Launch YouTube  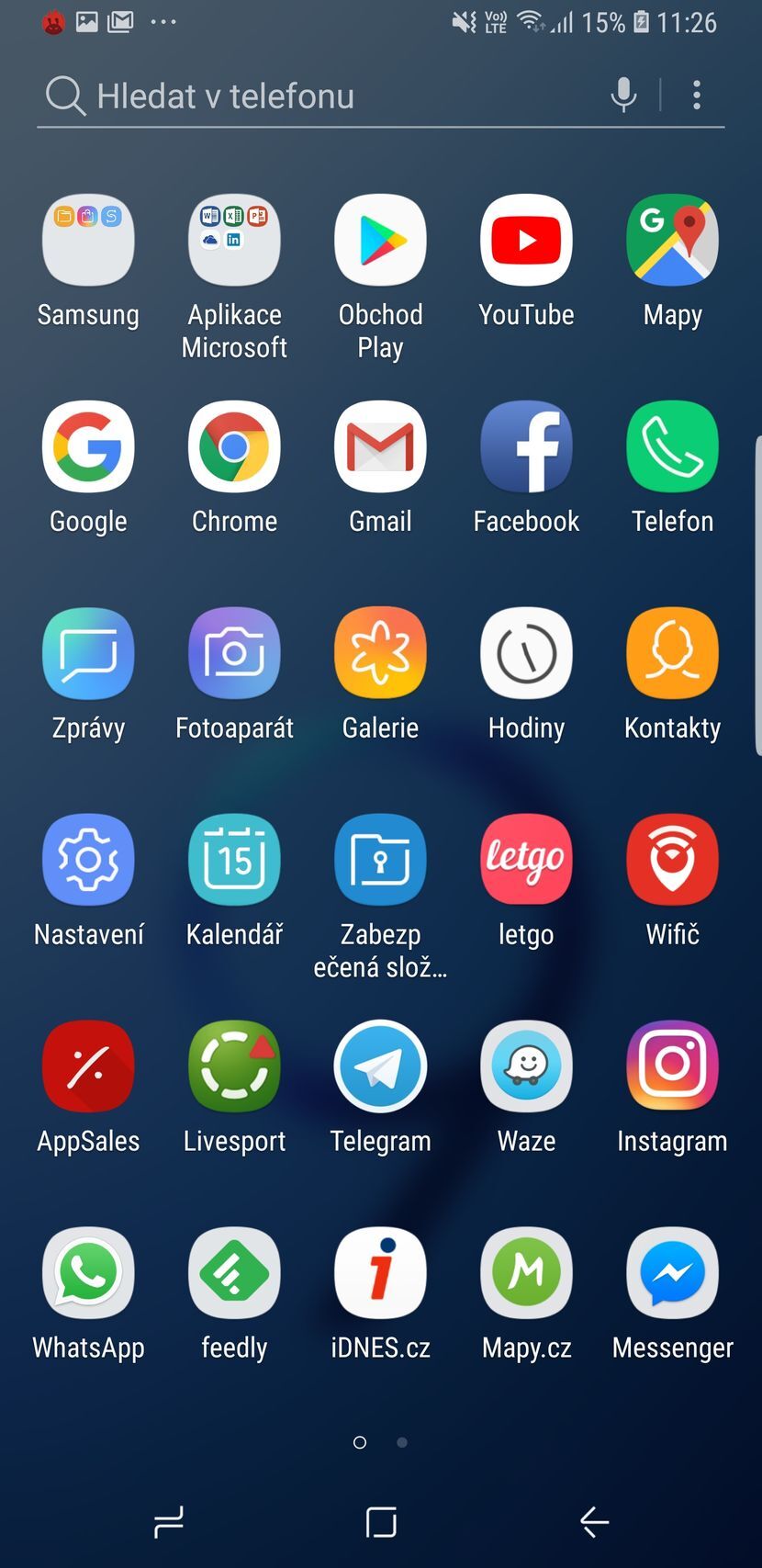[x=526, y=240]
